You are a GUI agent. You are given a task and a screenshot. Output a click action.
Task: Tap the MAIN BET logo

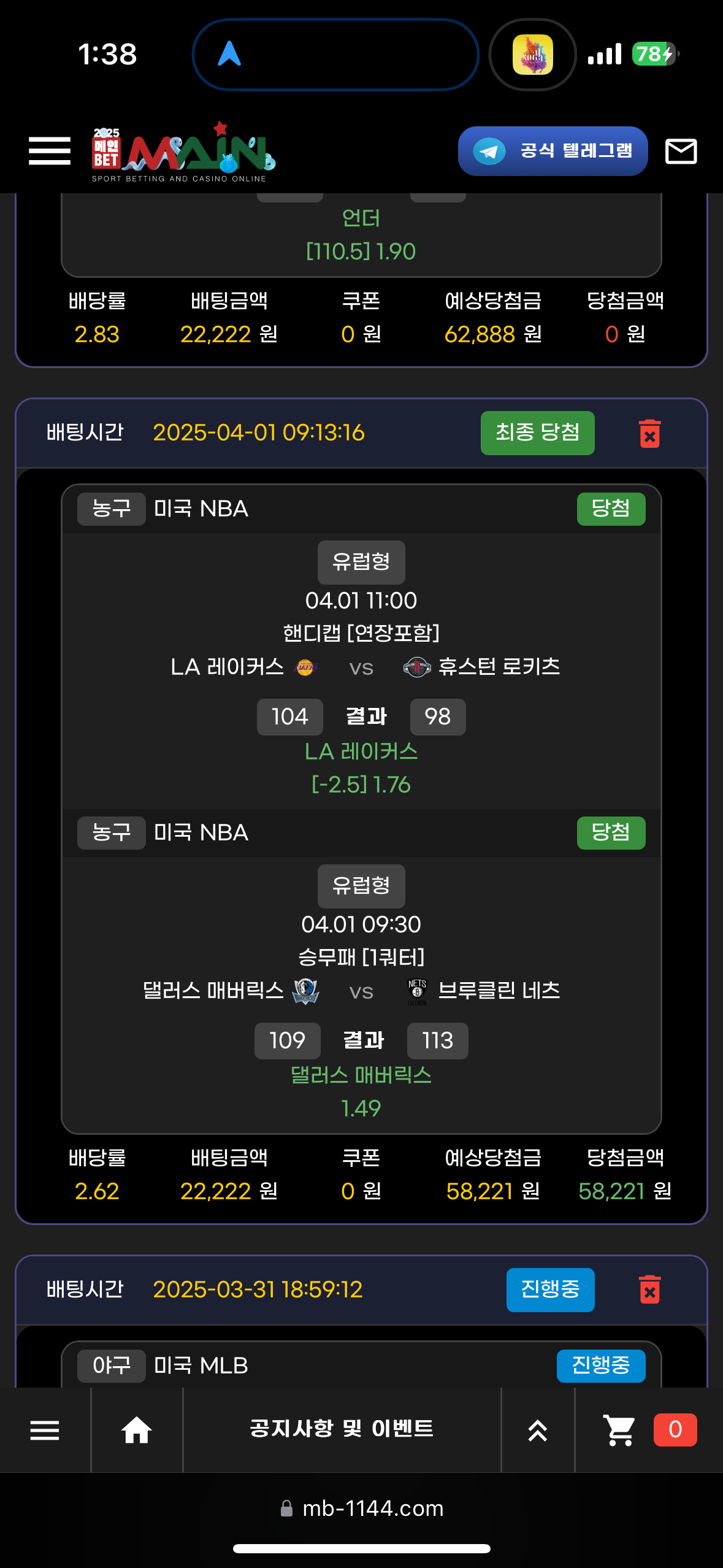[x=184, y=152]
